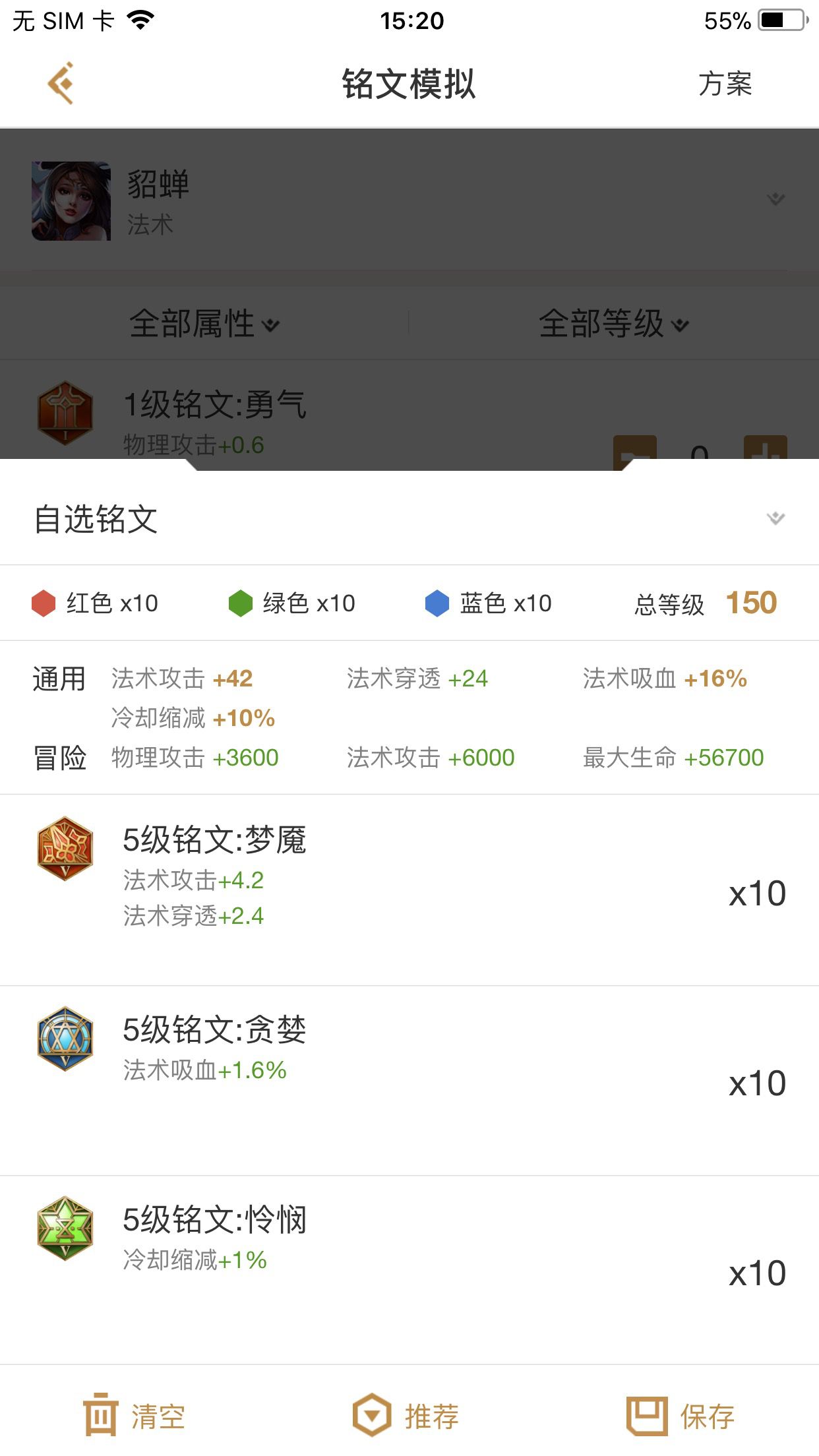Image resolution: width=819 pixels, height=1456 pixels.
Task: Open the 全部属性 filter dropdown
Action: tap(204, 324)
